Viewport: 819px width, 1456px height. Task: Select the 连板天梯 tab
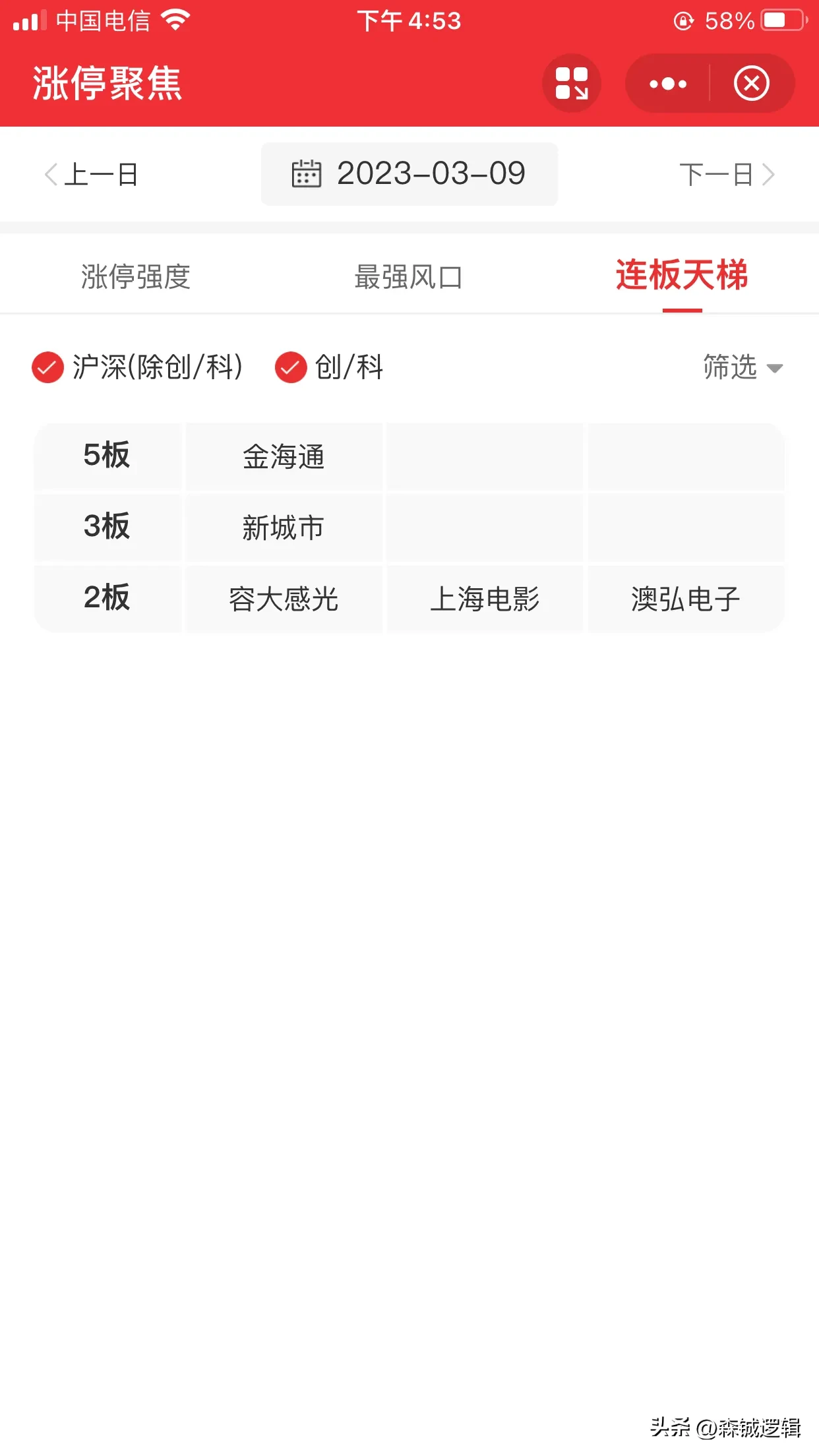[682, 275]
